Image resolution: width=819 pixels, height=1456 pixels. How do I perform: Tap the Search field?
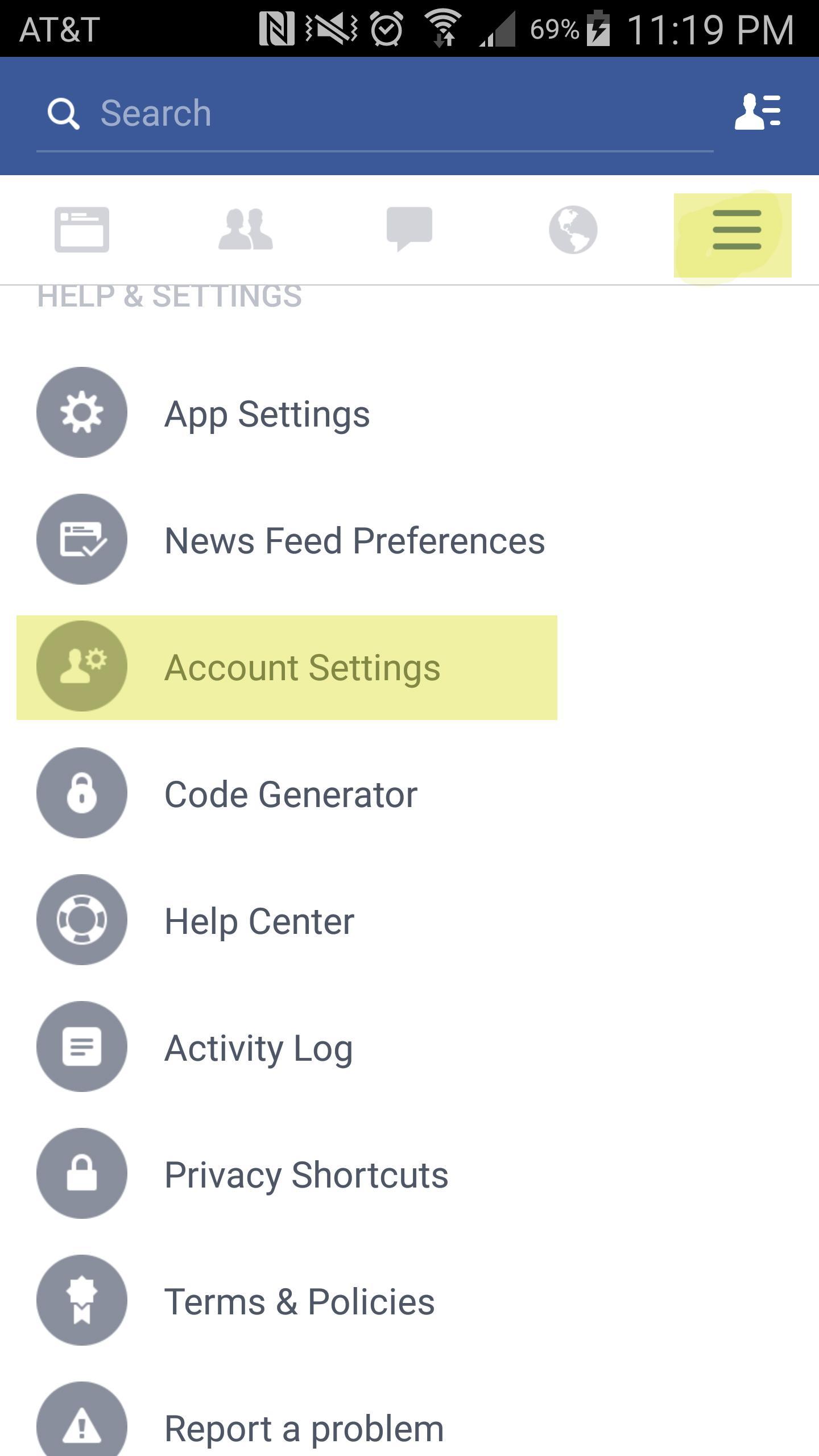[x=375, y=114]
